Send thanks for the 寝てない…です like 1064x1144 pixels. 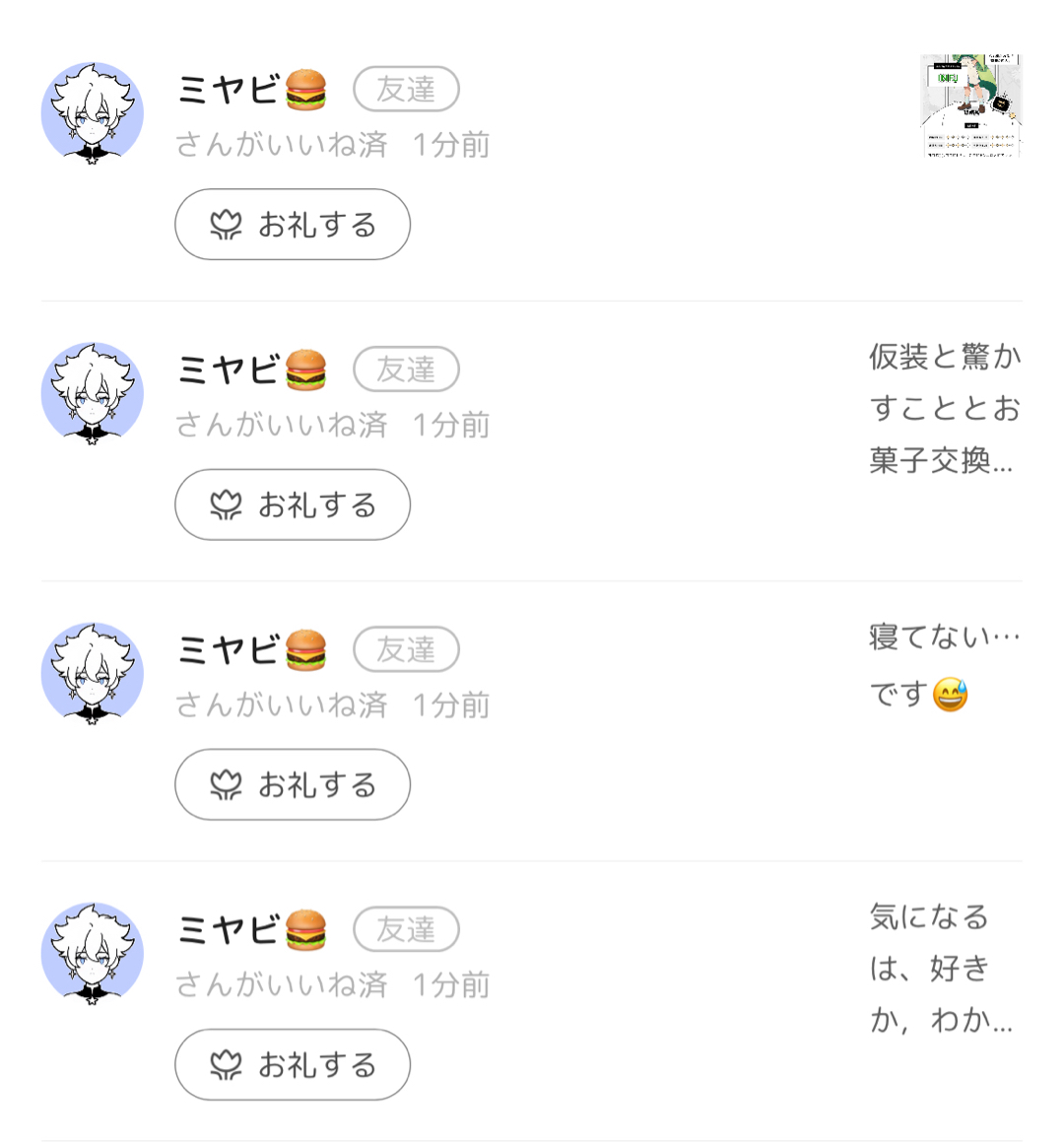click(x=293, y=784)
